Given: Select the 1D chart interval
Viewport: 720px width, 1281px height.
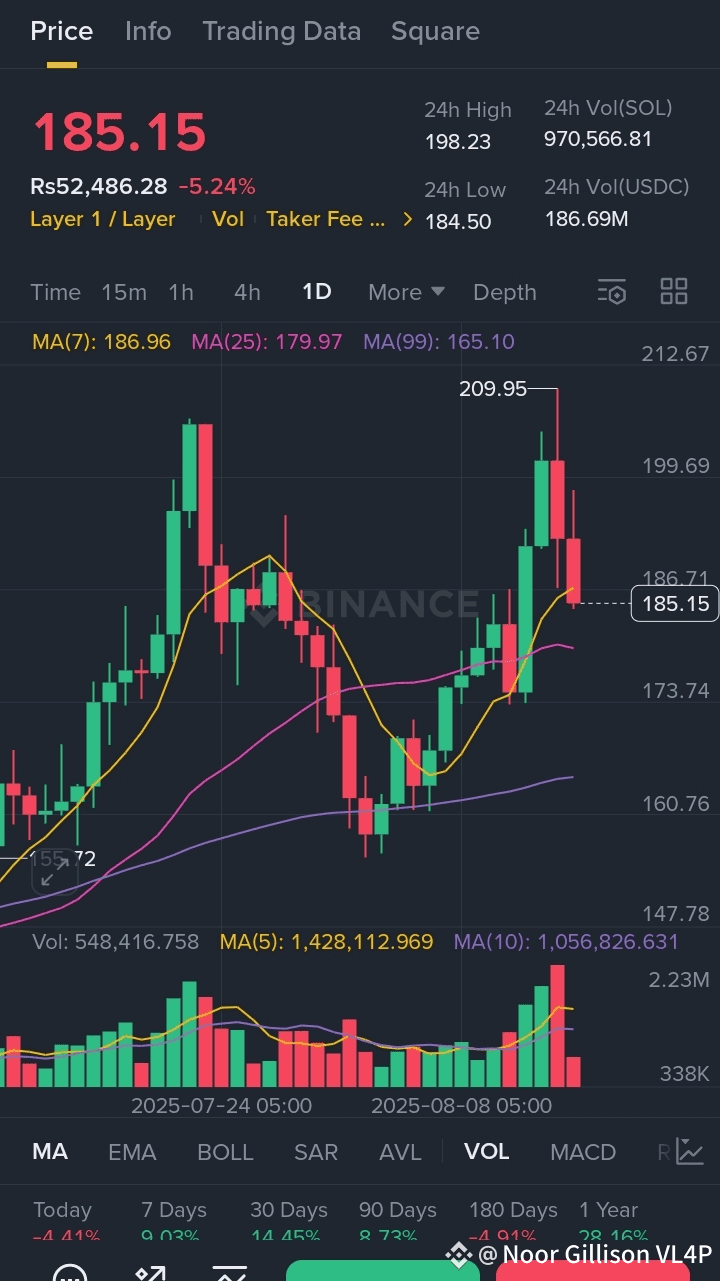Looking at the screenshot, I should tap(316, 292).
